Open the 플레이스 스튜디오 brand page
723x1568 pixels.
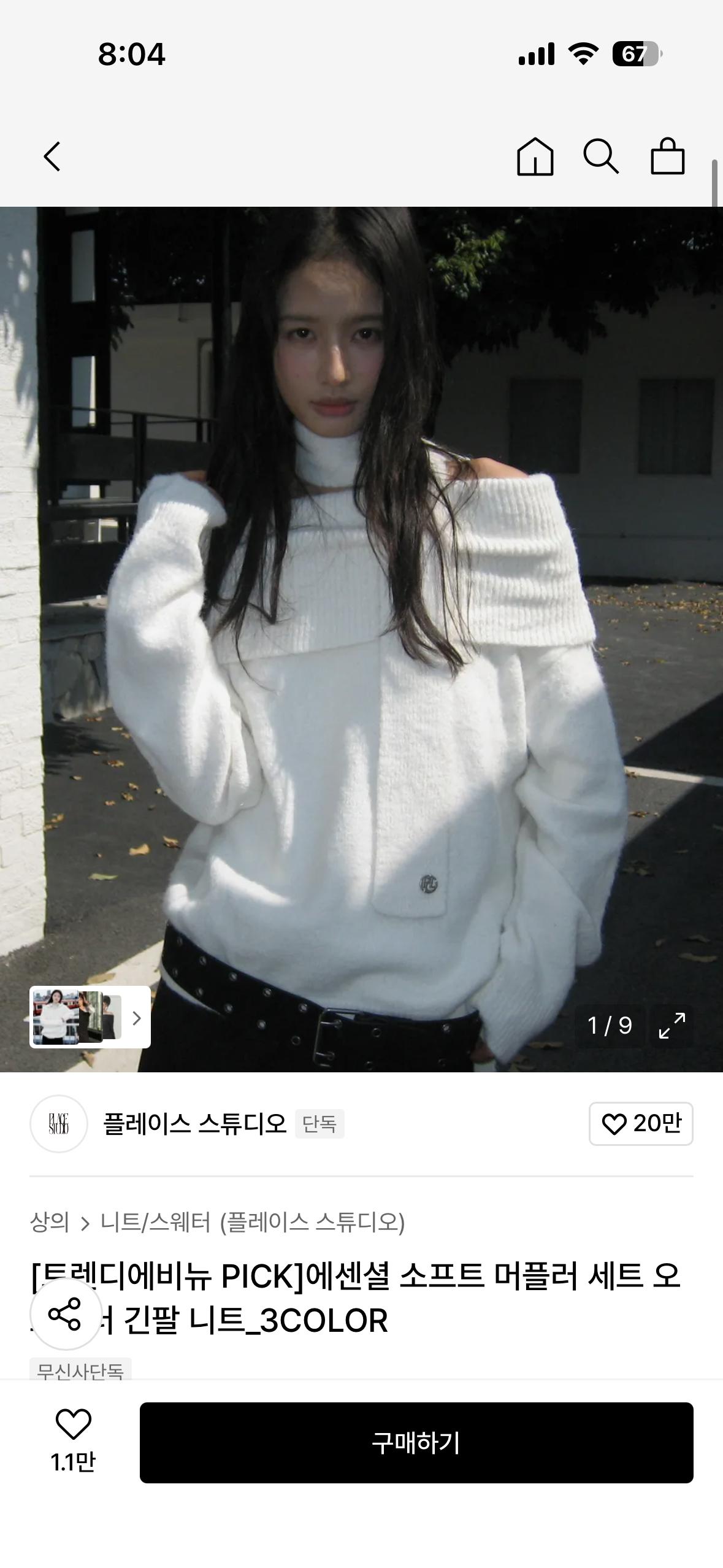tap(194, 1123)
